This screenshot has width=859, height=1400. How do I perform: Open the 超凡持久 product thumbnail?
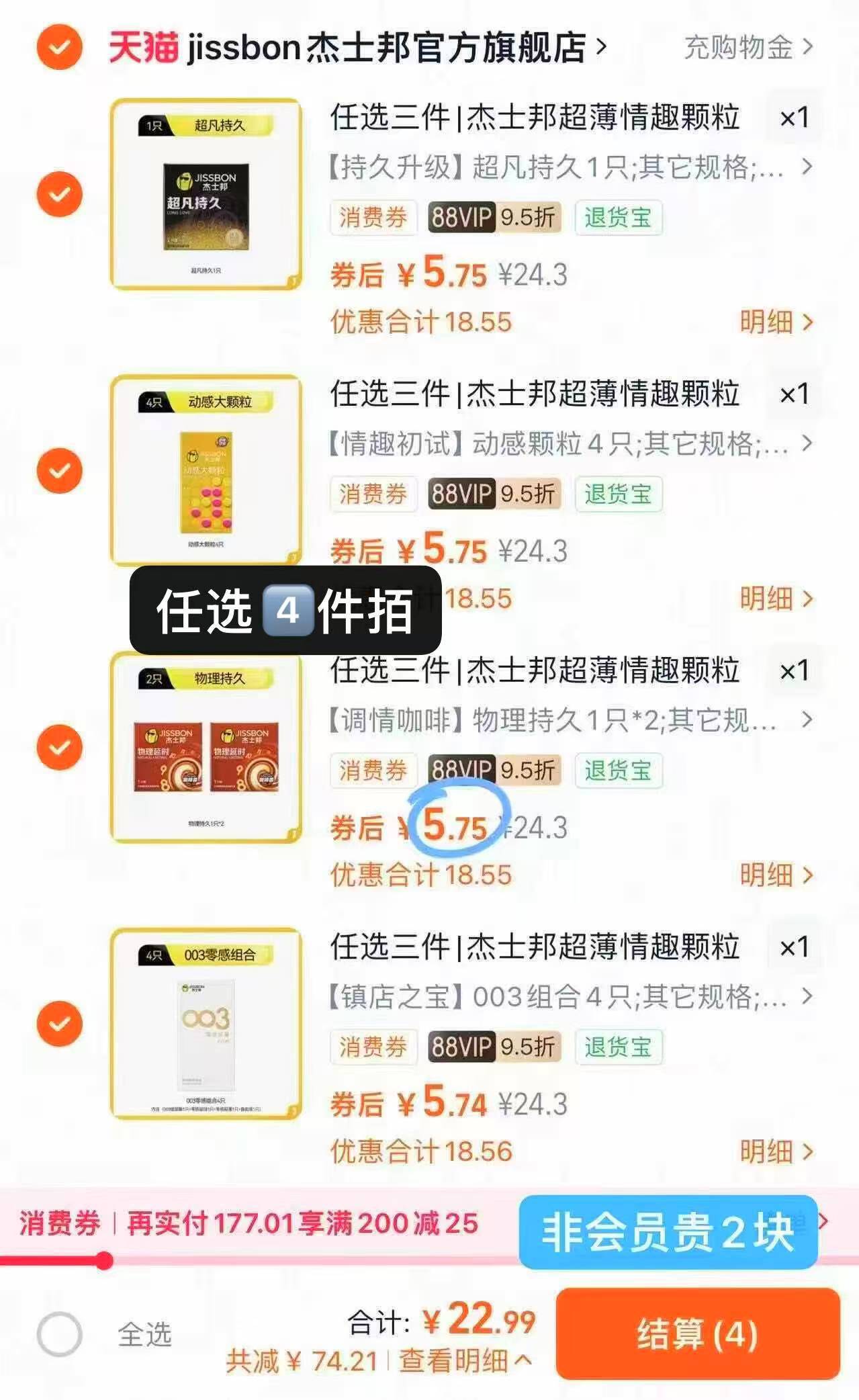pos(206,194)
